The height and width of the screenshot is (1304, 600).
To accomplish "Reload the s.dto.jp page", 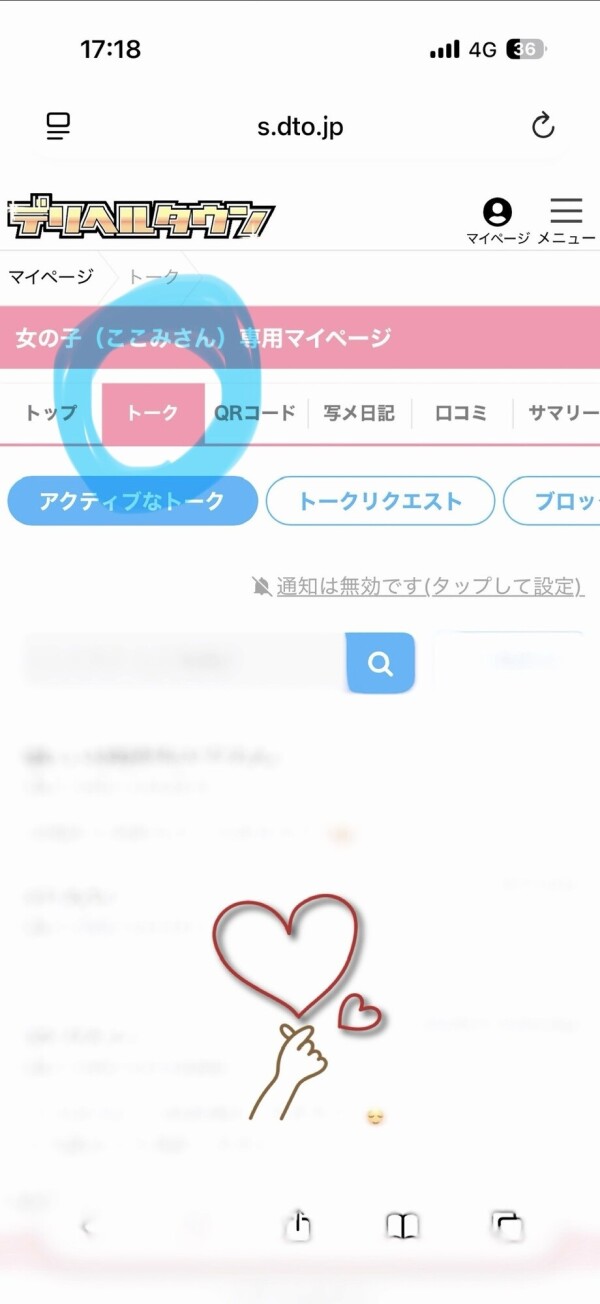I will [542, 126].
